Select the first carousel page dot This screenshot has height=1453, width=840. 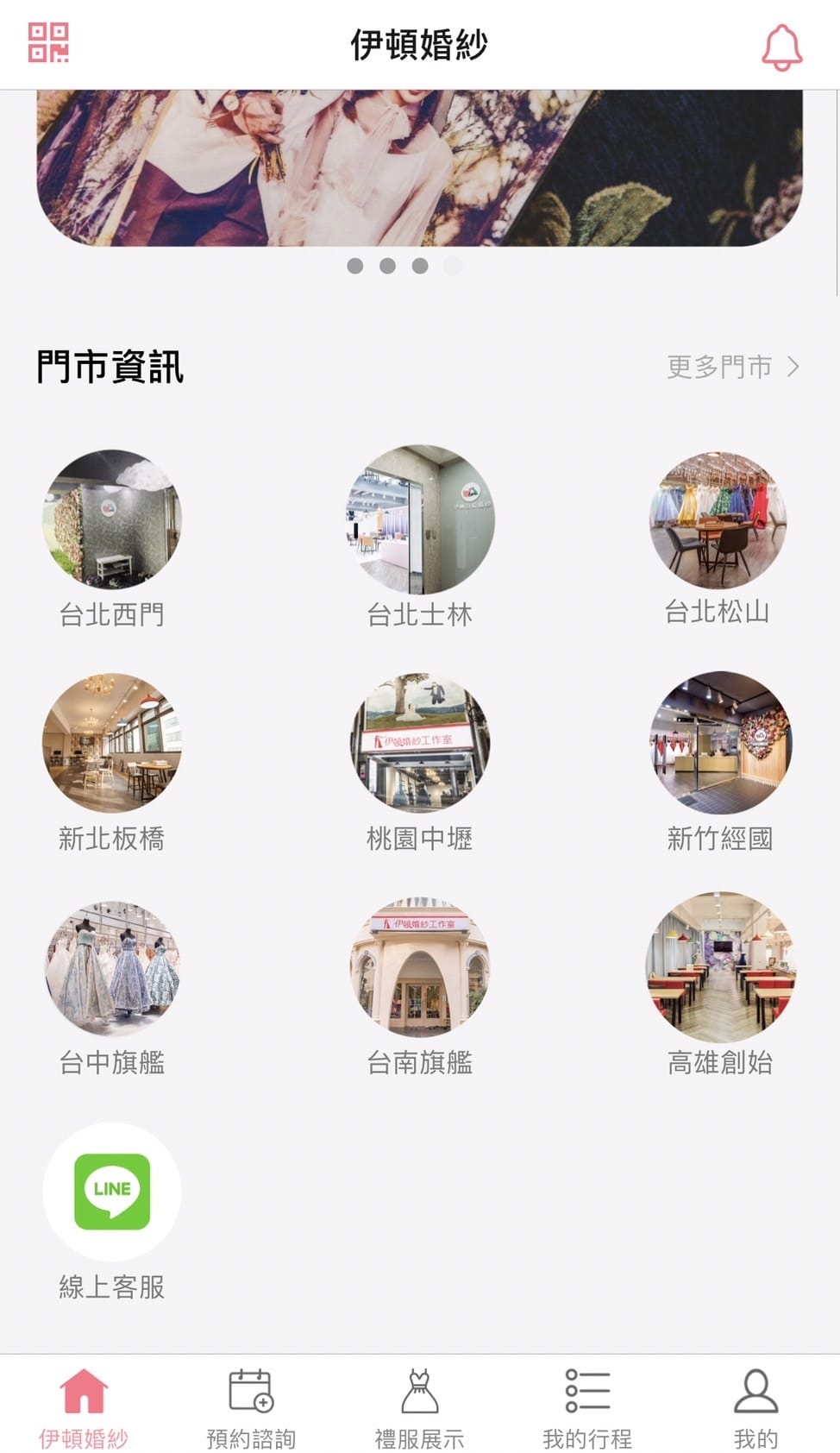coord(354,267)
